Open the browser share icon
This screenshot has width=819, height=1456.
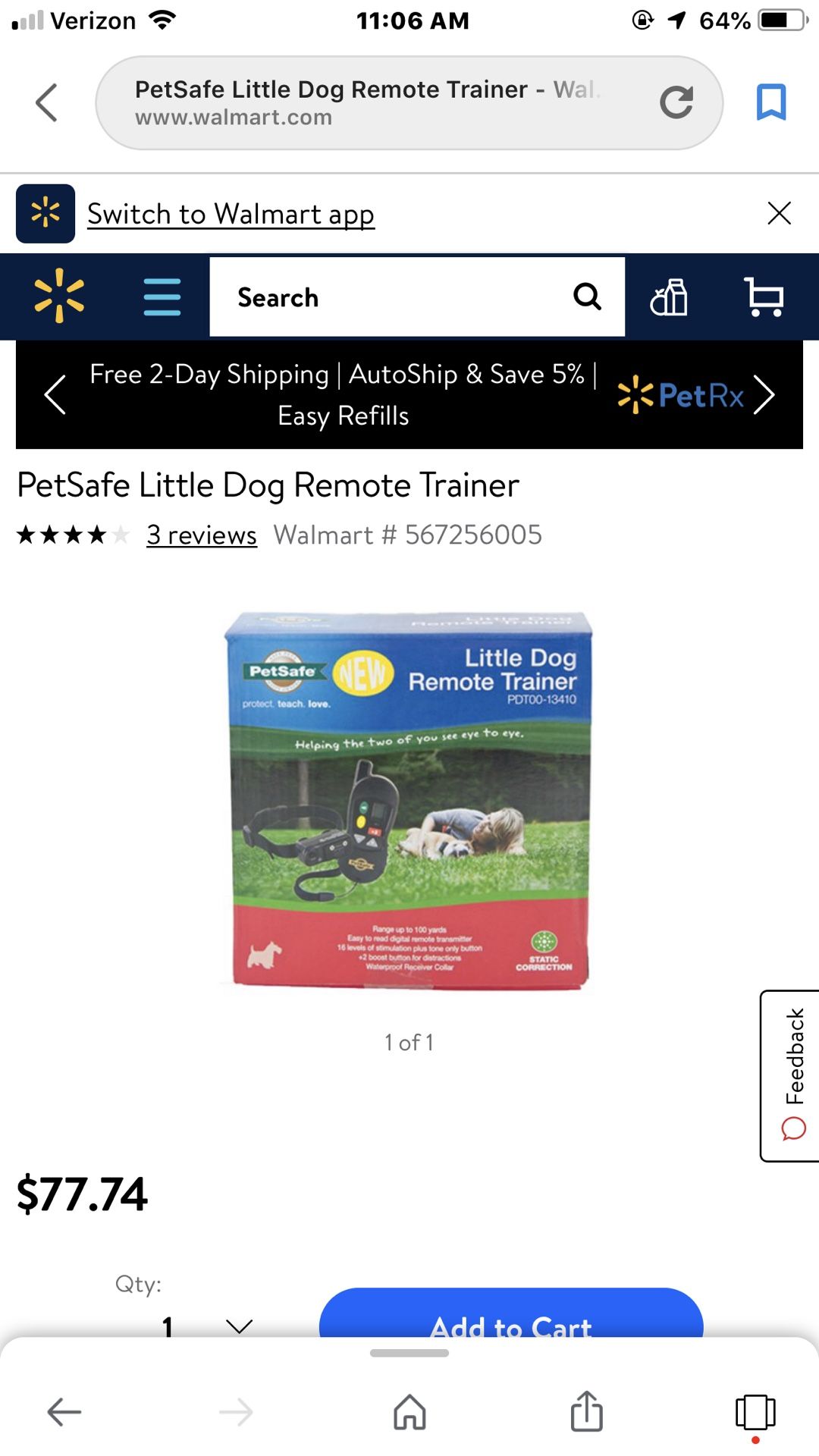tap(586, 1411)
